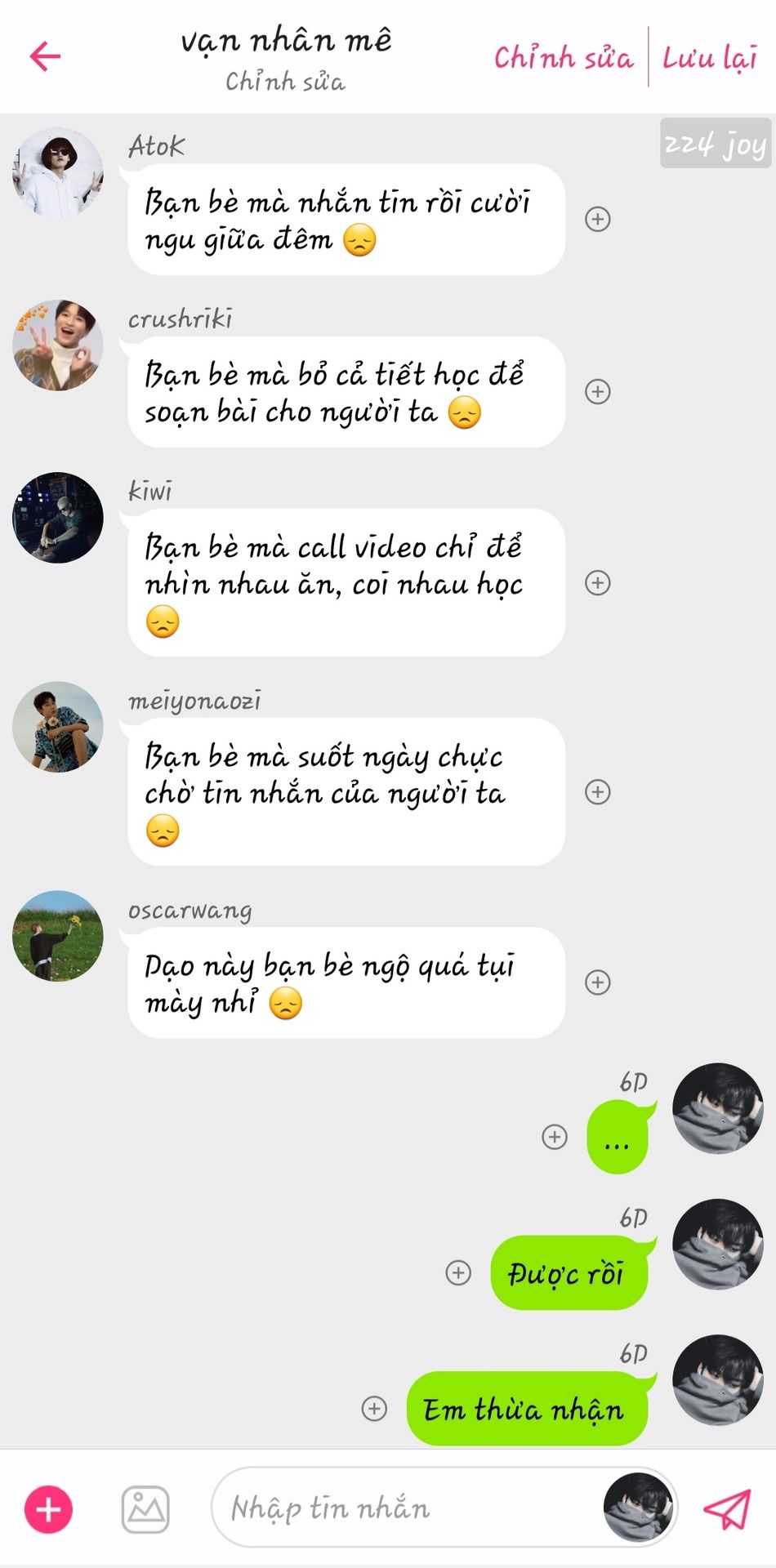
Task: Tap the plus icon beside kiwi's message
Action: click(x=598, y=582)
